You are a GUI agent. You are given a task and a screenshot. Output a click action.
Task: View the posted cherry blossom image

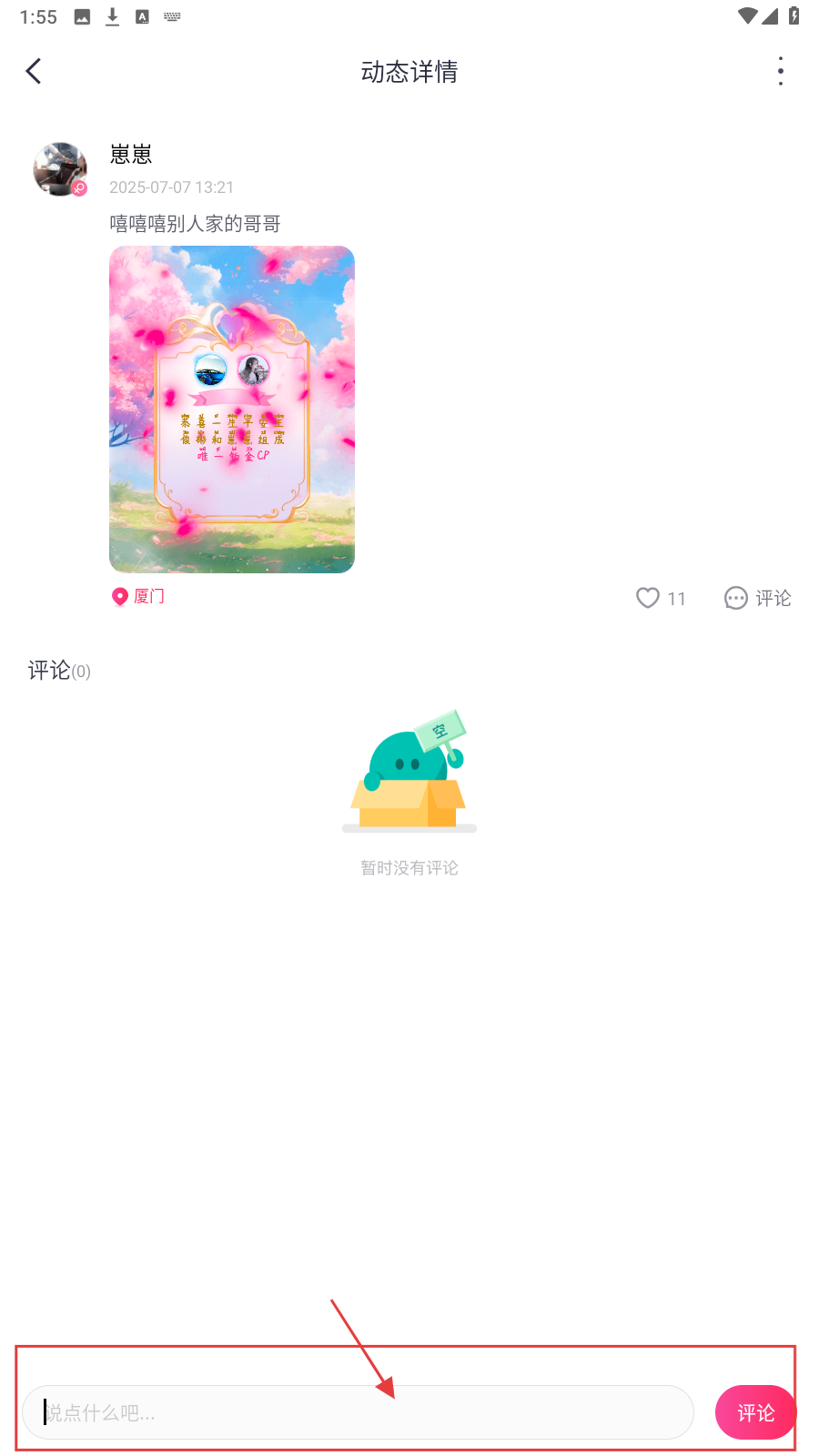(x=232, y=409)
